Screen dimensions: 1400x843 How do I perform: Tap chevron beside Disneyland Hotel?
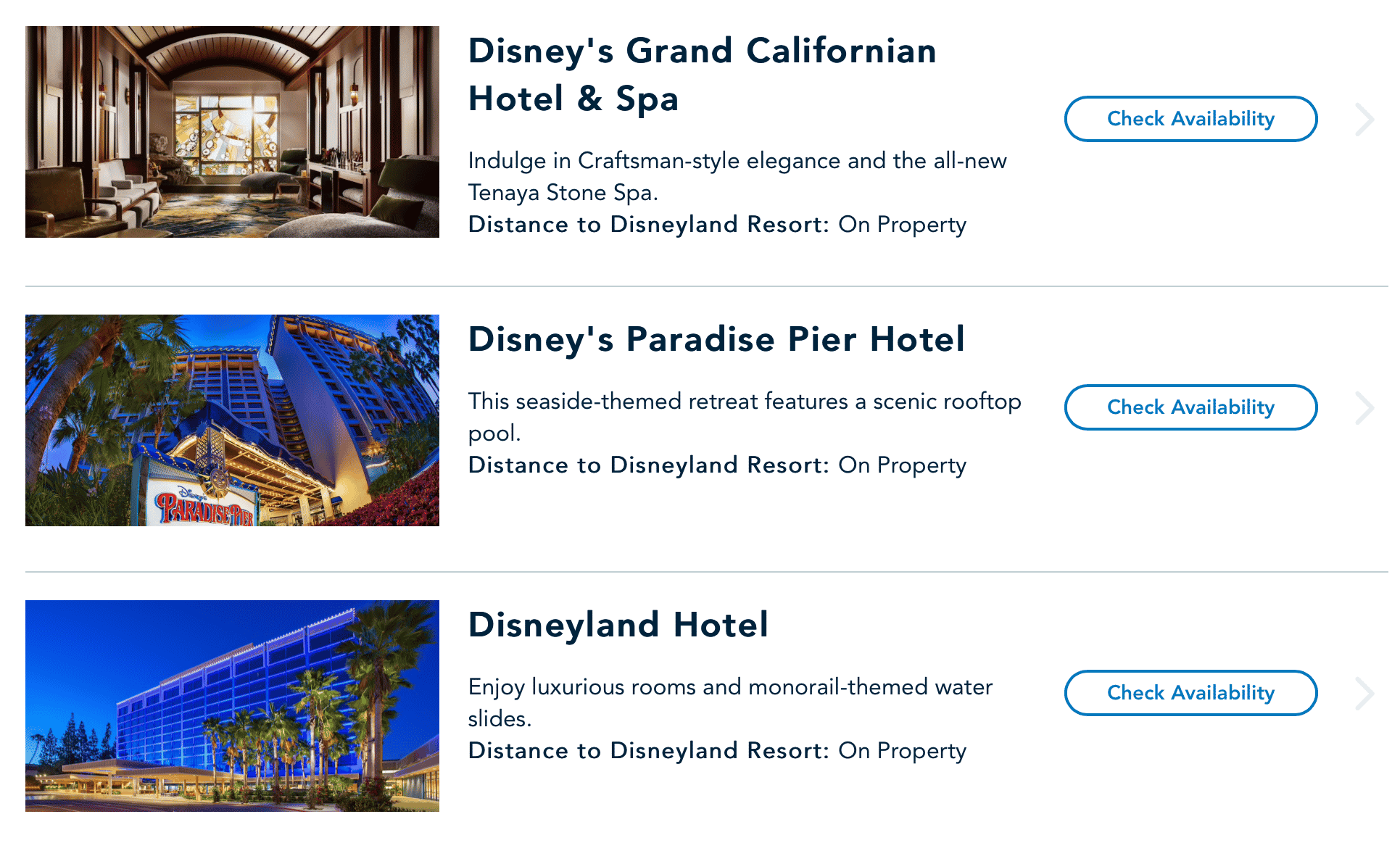[x=1364, y=694]
